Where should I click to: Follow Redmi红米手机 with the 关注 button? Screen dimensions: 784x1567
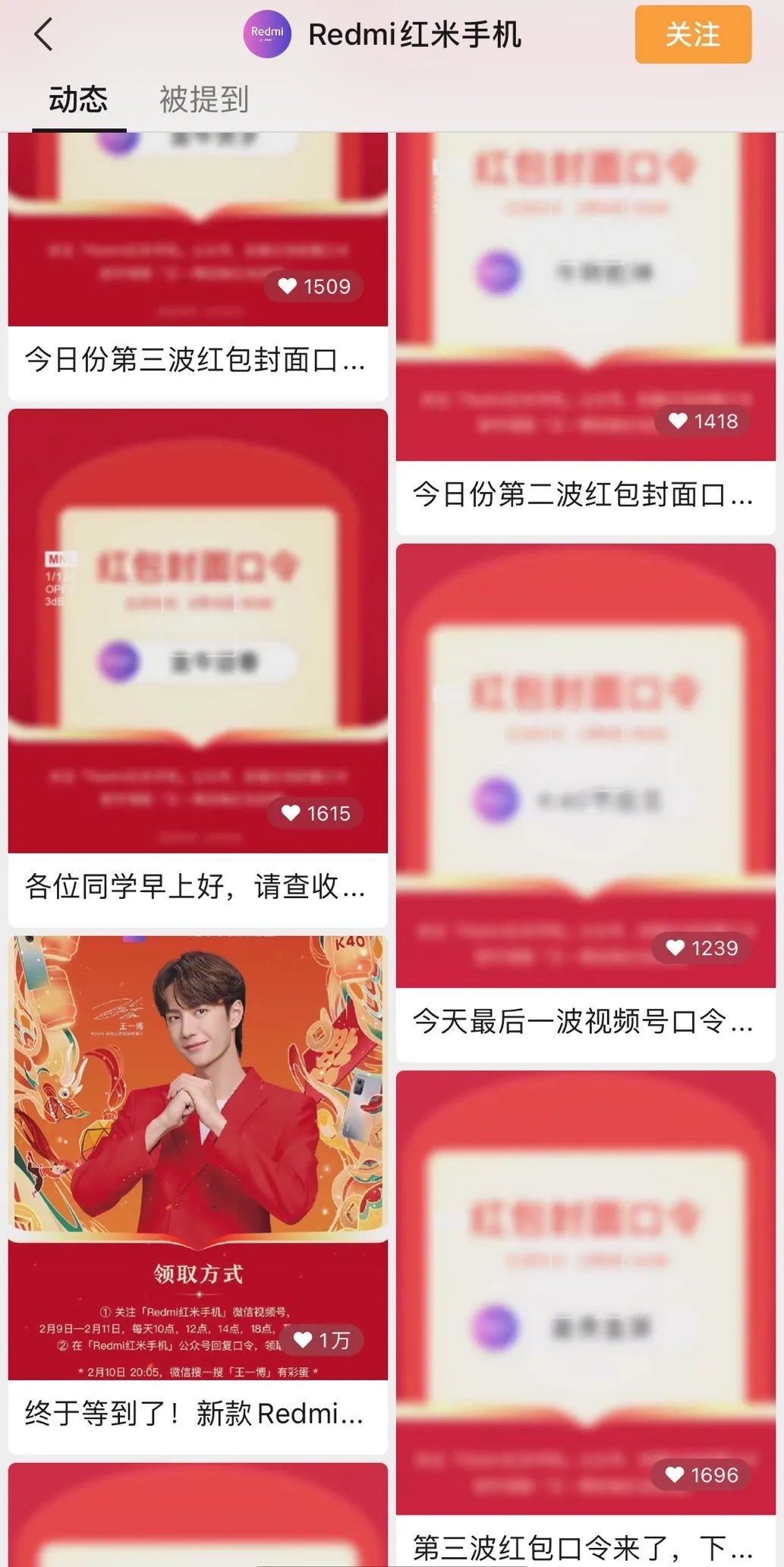pos(693,35)
